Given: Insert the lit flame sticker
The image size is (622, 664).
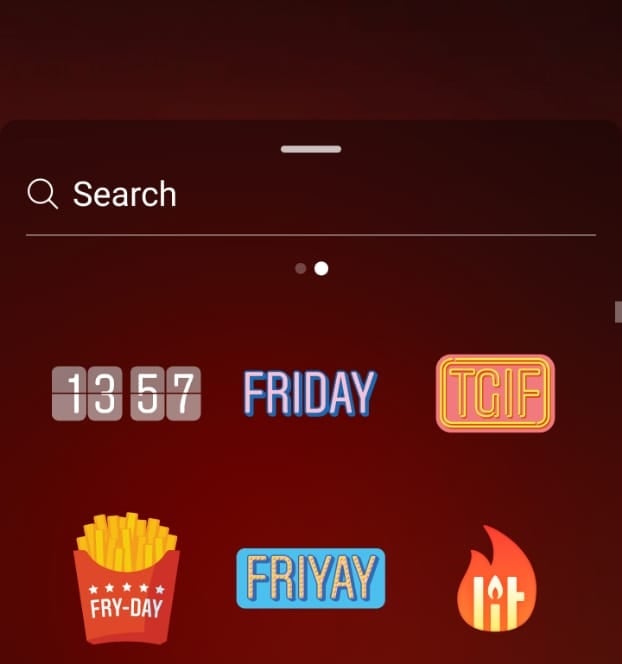Looking at the screenshot, I should (496, 579).
